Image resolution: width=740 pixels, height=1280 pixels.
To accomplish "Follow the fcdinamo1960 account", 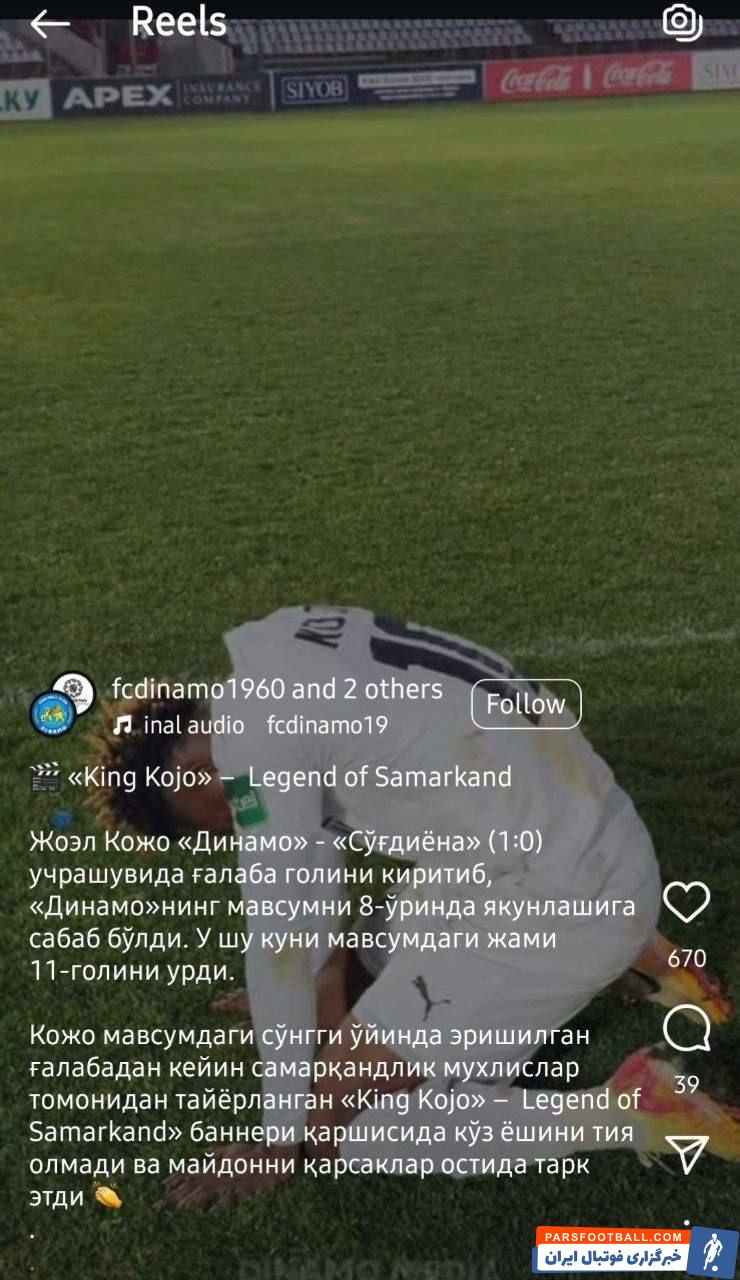I will (x=526, y=704).
